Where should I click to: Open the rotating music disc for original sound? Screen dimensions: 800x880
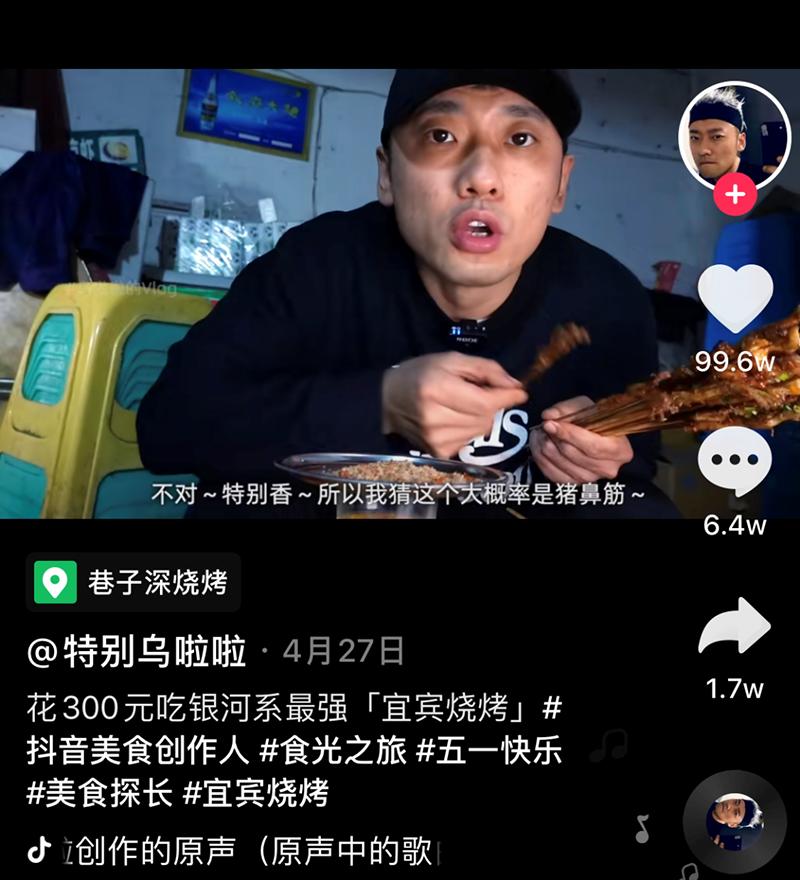coord(734,822)
